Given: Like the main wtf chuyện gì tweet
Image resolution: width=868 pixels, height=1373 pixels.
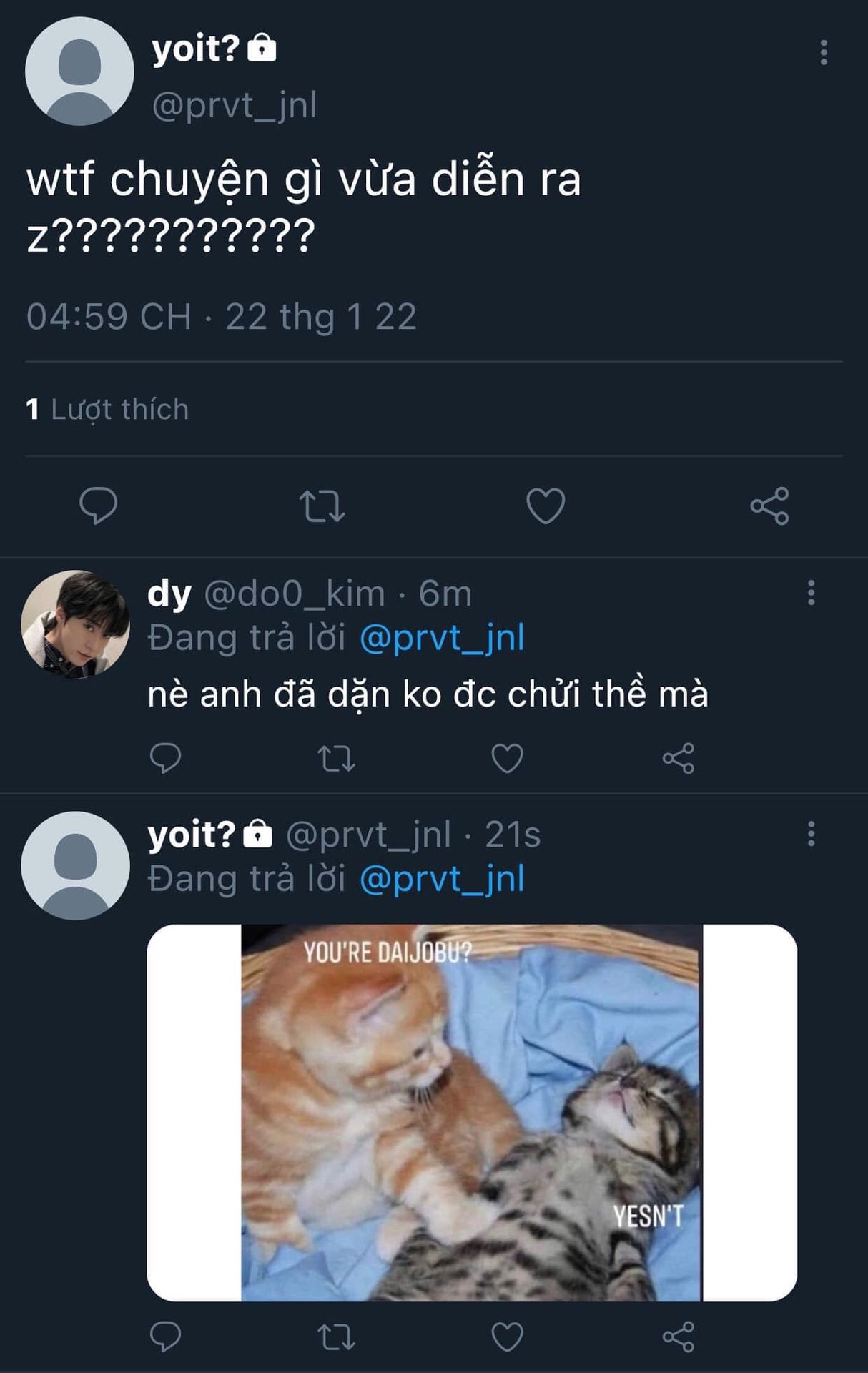Looking at the screenshot, I should tap(546, 506).
